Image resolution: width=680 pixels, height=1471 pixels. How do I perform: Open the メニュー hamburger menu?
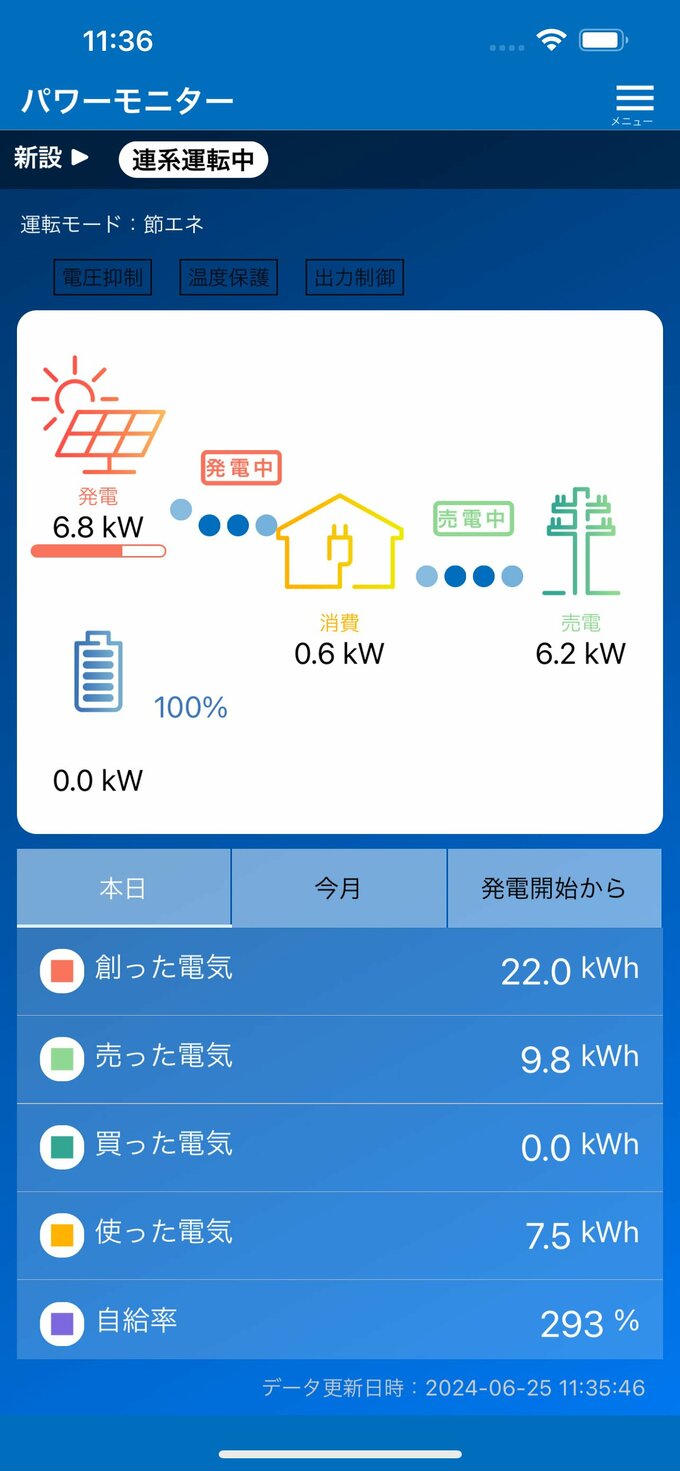[634, 102]
